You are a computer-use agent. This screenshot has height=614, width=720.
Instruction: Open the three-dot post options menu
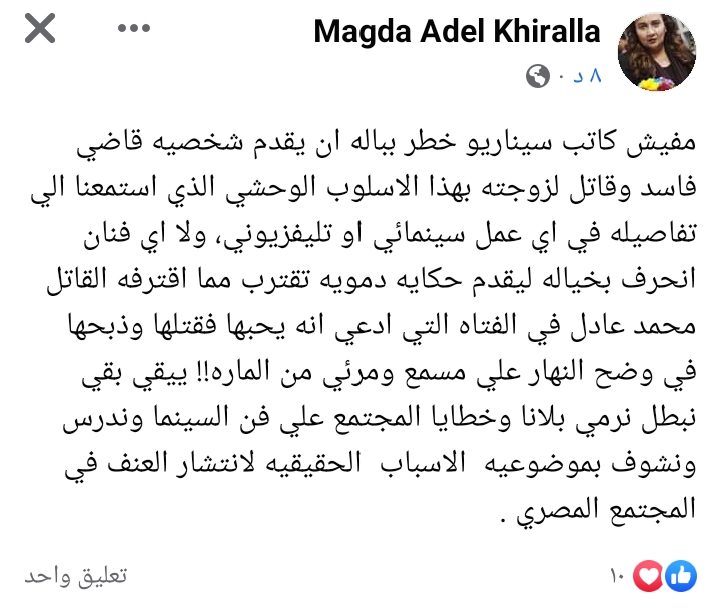tap(134, 30)
